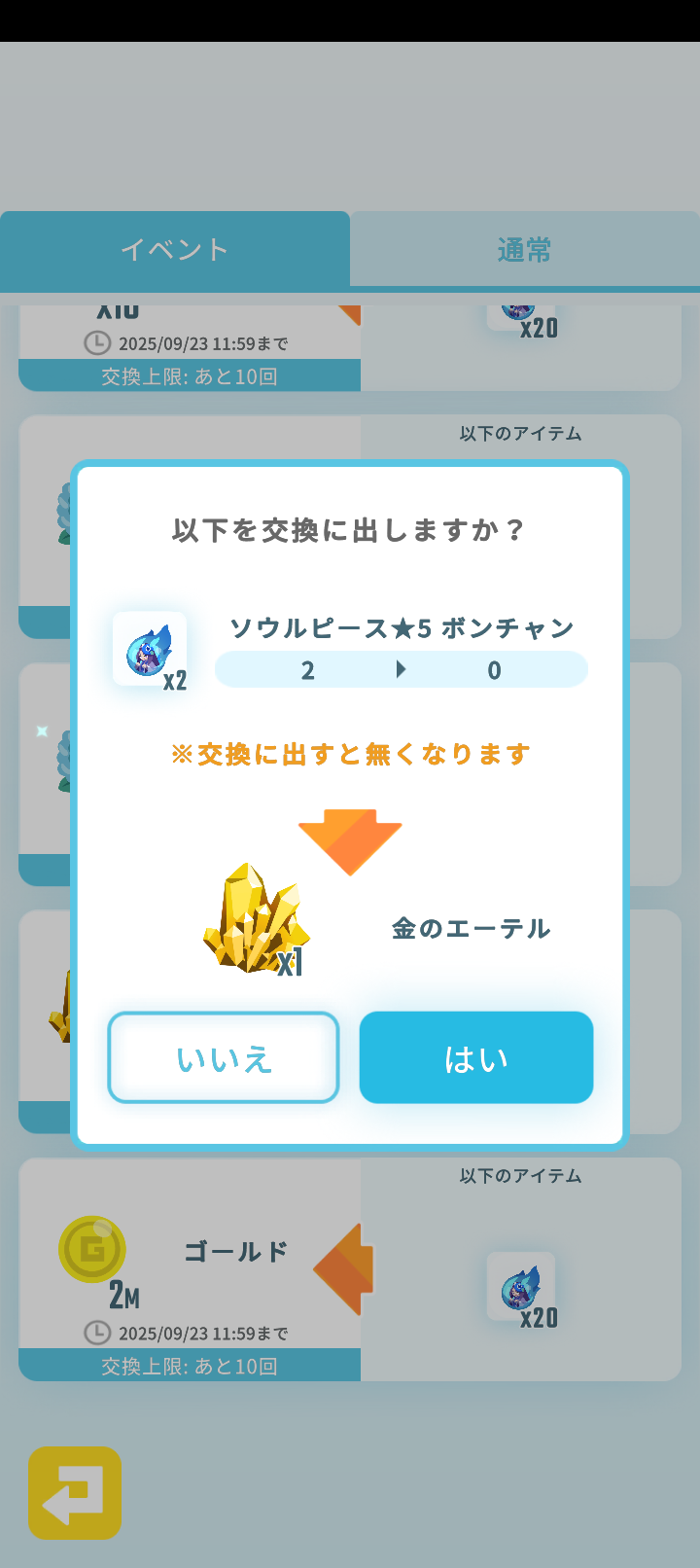This screenshot has height=1568, width=700.
Task: Tap the warning text about items disappearing
Action: [350, 754]
